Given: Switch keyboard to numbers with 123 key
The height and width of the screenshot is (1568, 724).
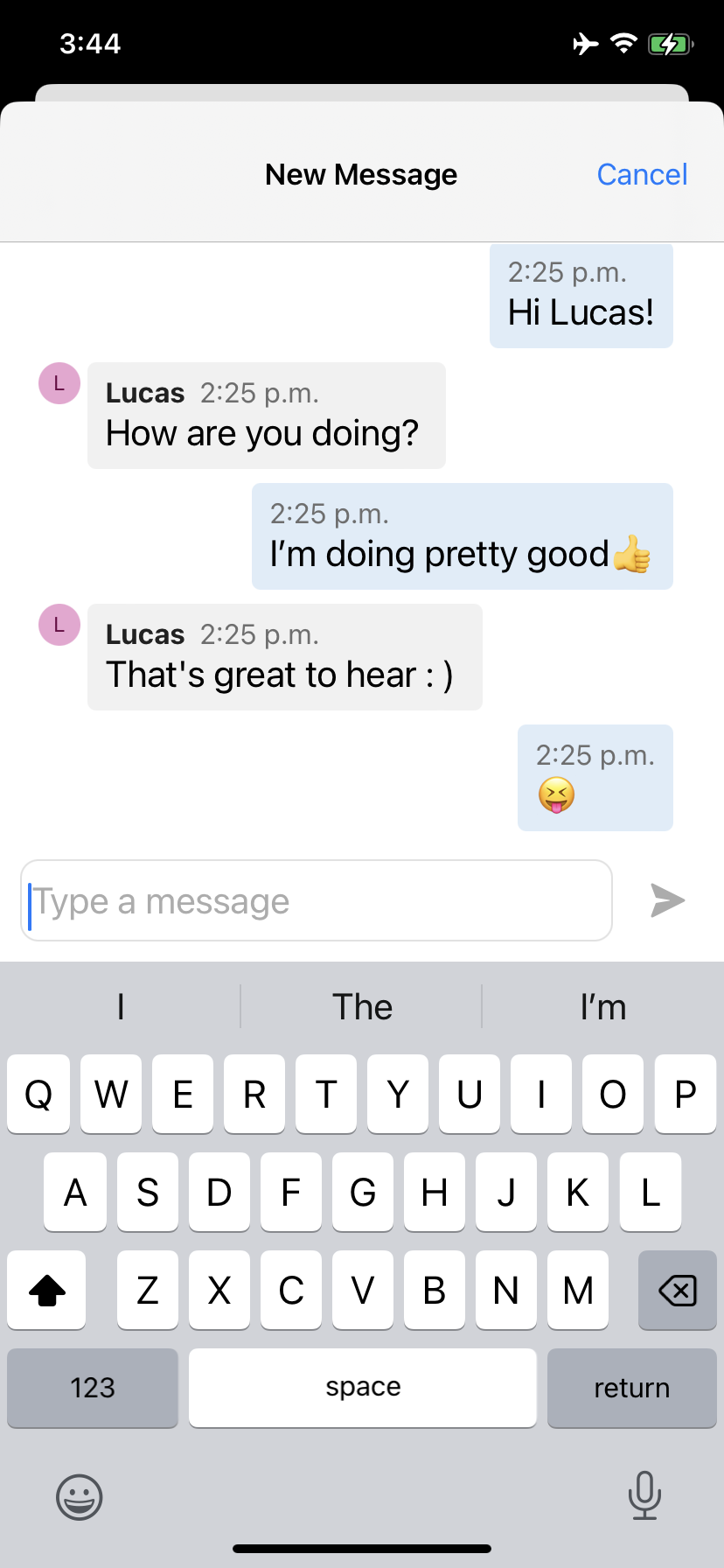Looking at the screenshot, I should [x=92, y=1388].
